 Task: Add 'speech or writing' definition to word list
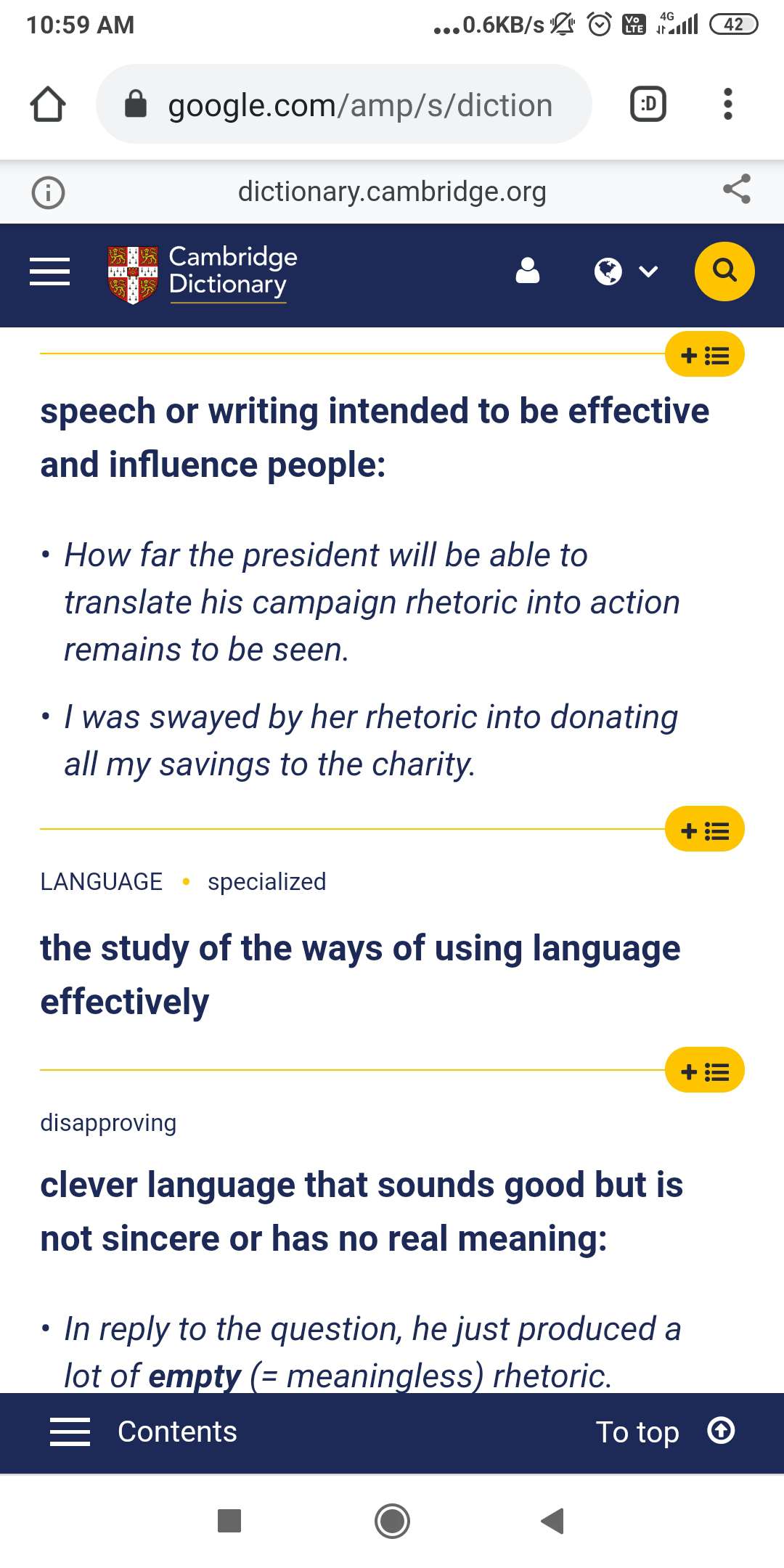(x=704, y=355)
